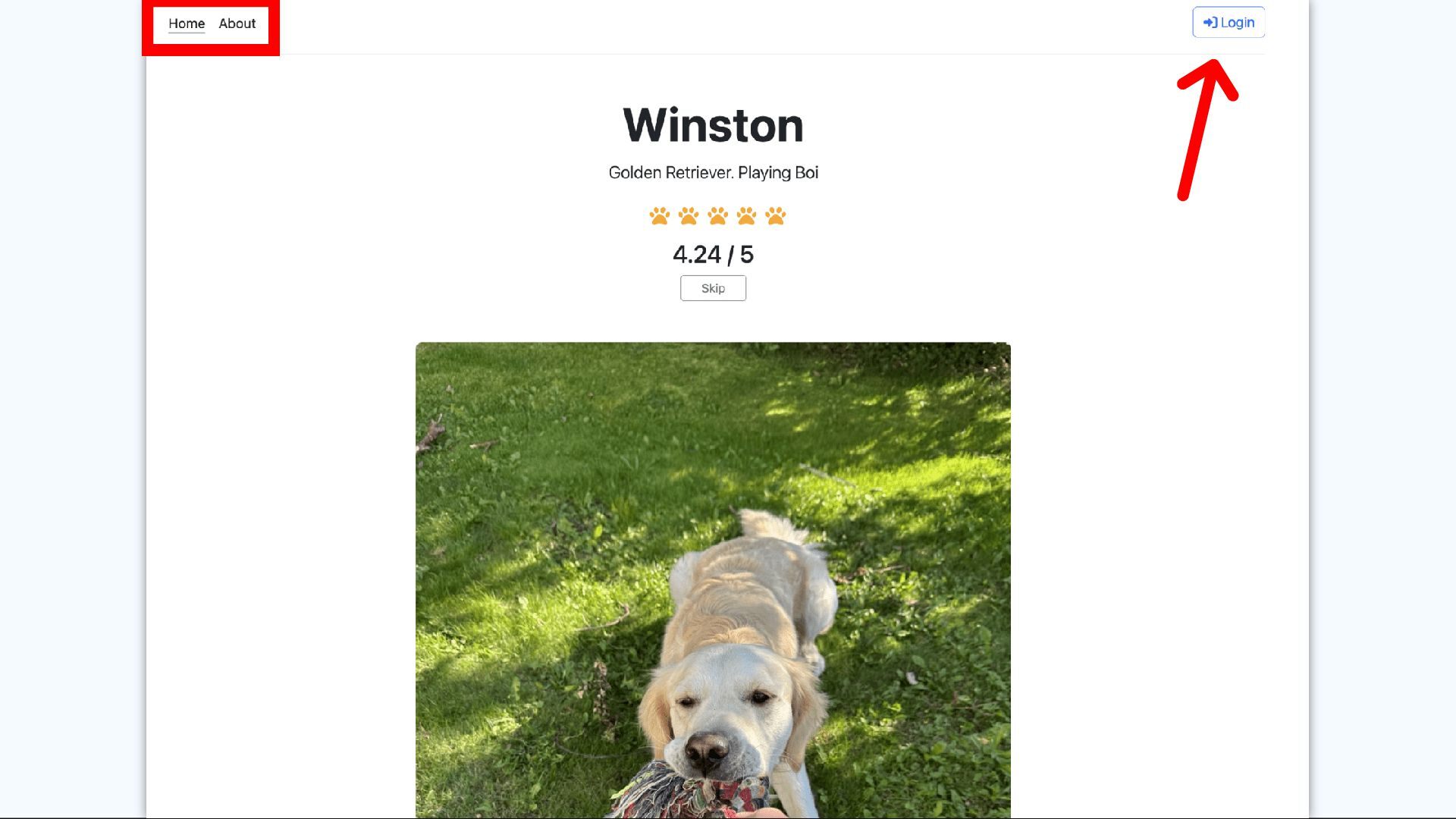This screenshot has width=1456, height=819.
Task: Open the About page
Action: 237,24
